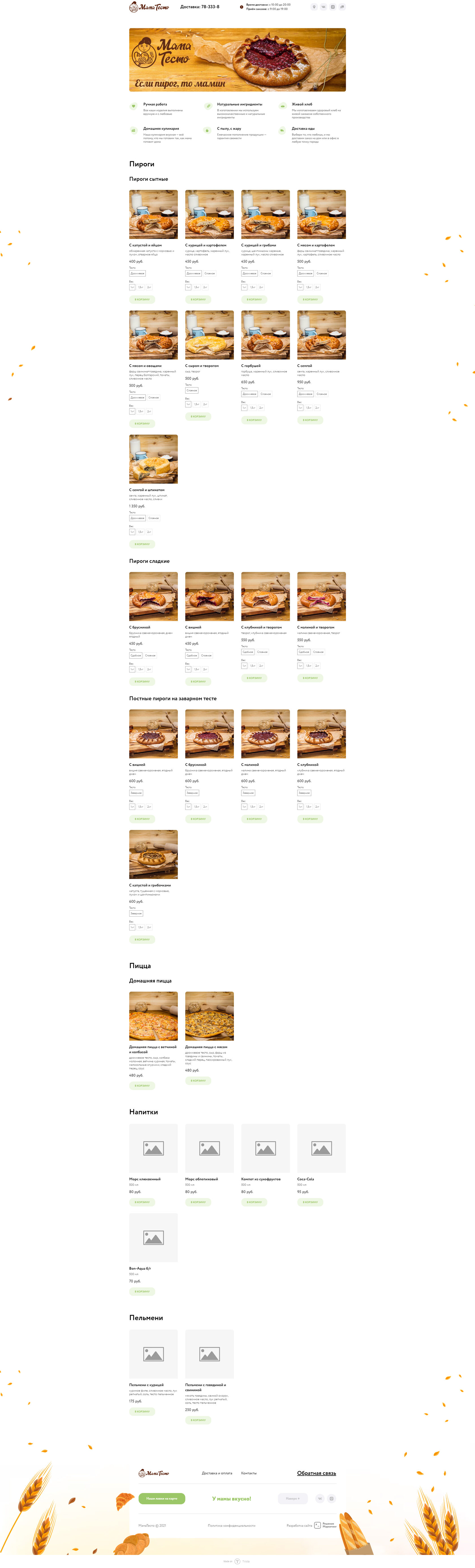Add «Пельмени с курицей» to cart
The height and width of the screenshot is (1568, 475).
[142, 1412]
